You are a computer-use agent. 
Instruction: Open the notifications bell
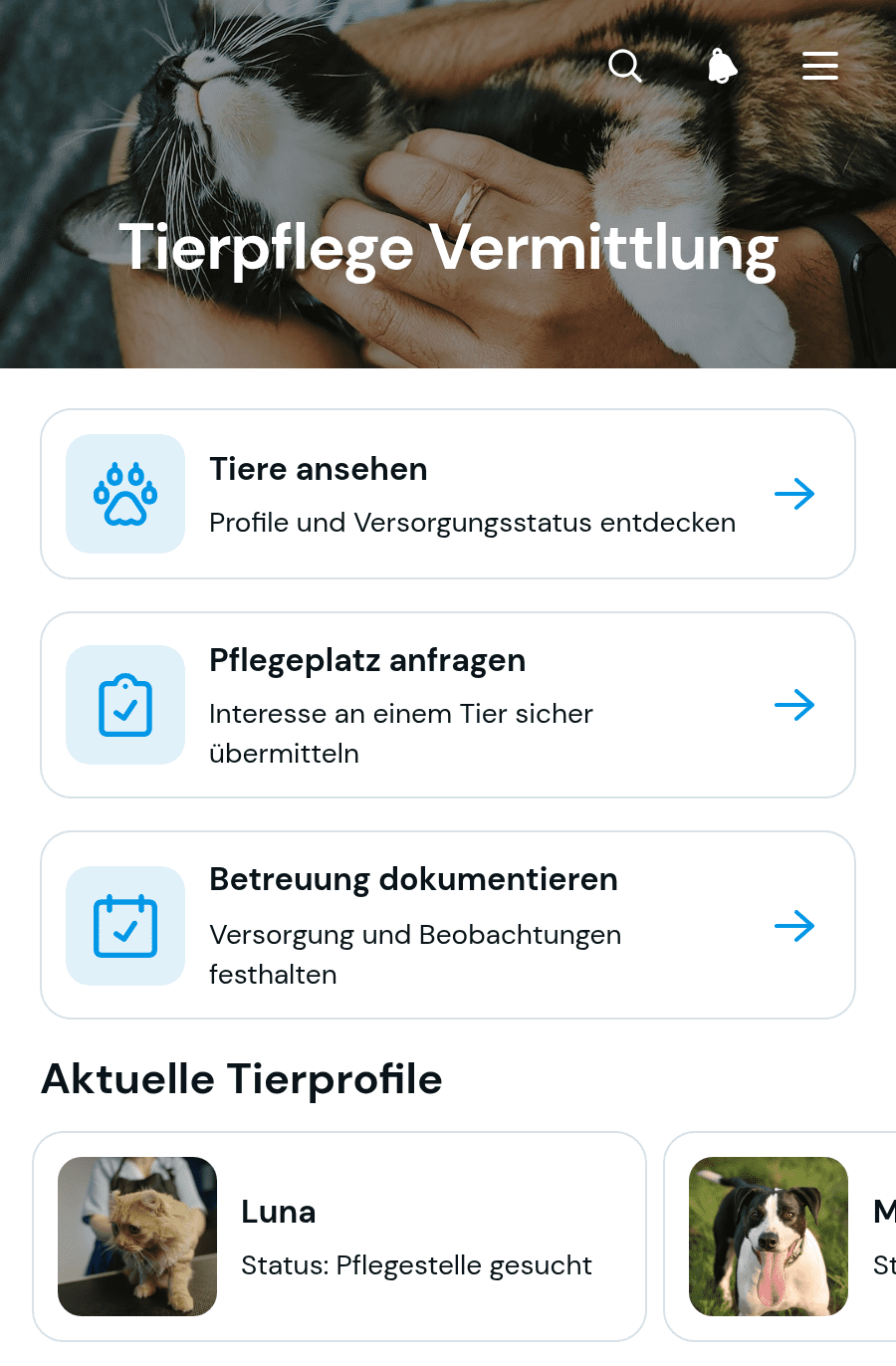723,67
